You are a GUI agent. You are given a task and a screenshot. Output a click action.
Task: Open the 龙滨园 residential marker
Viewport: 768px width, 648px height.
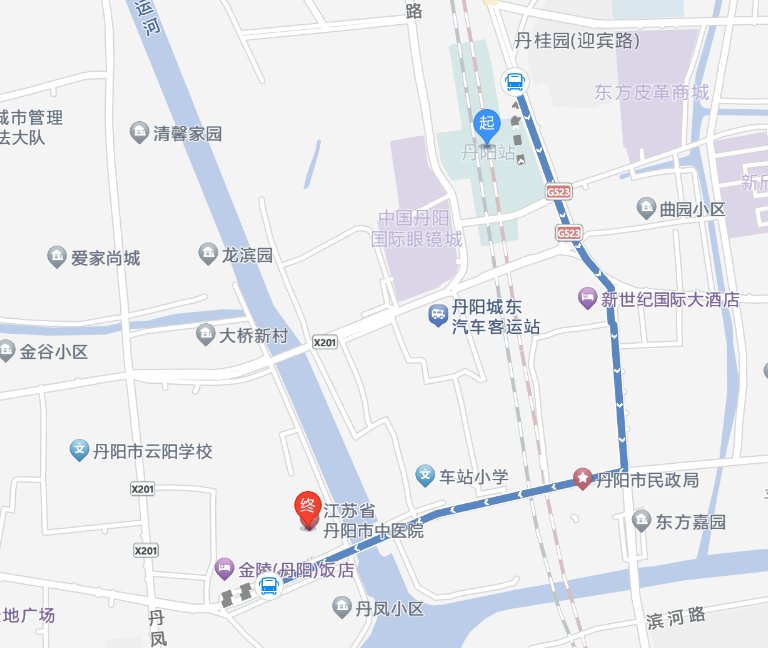pos(207,254)
